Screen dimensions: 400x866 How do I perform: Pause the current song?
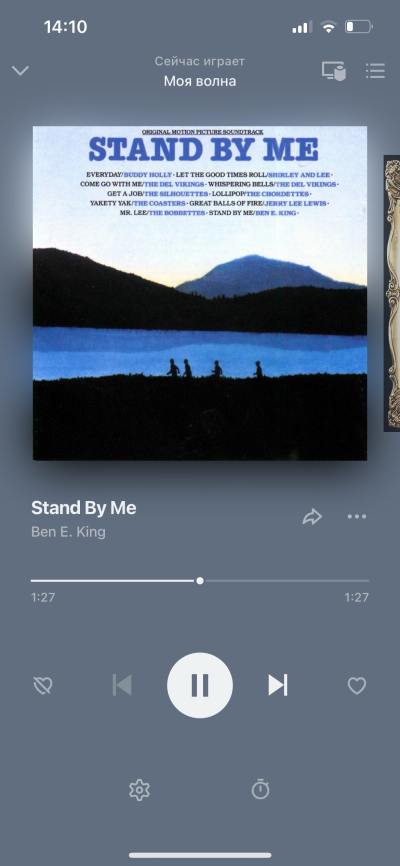coord(200,685)
